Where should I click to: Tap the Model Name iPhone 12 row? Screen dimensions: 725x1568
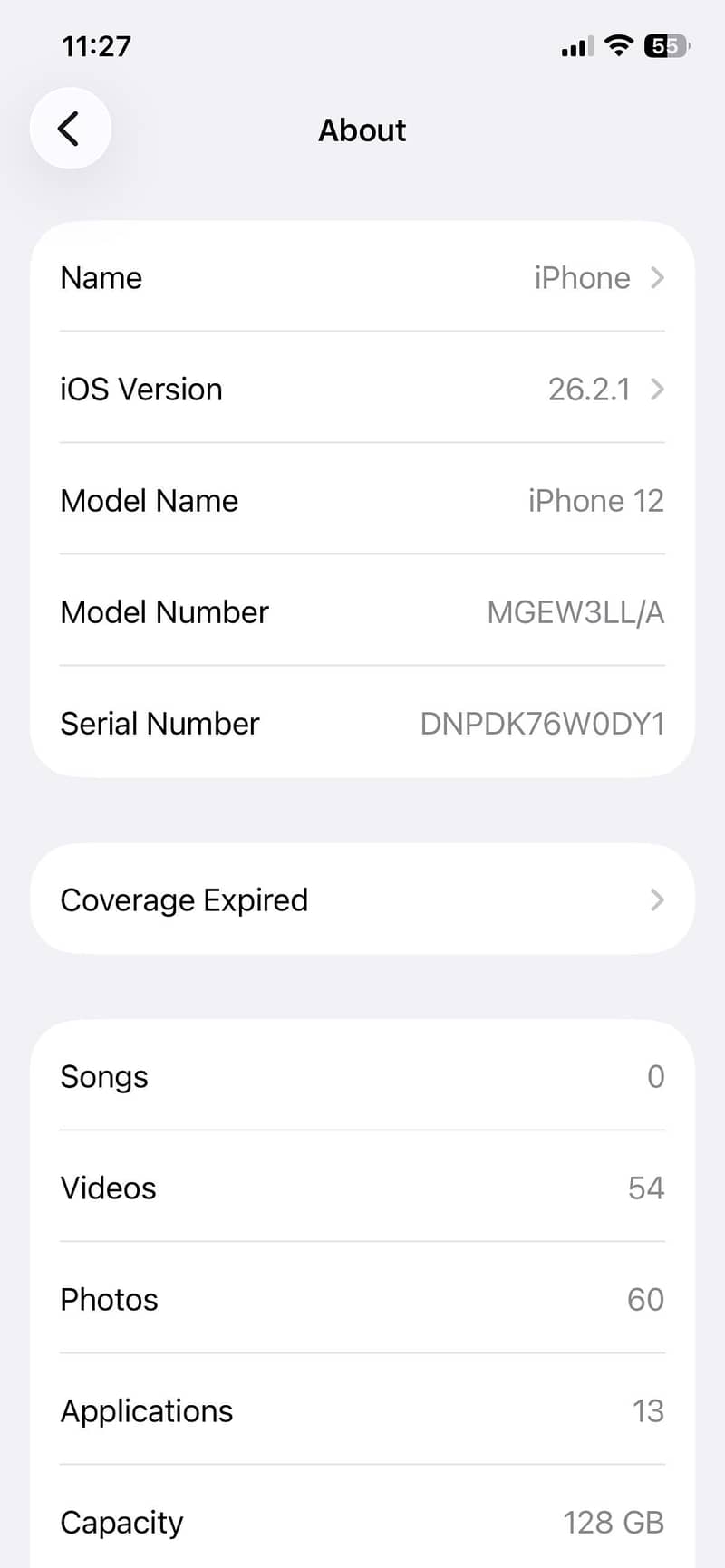[x=362, y=501]
